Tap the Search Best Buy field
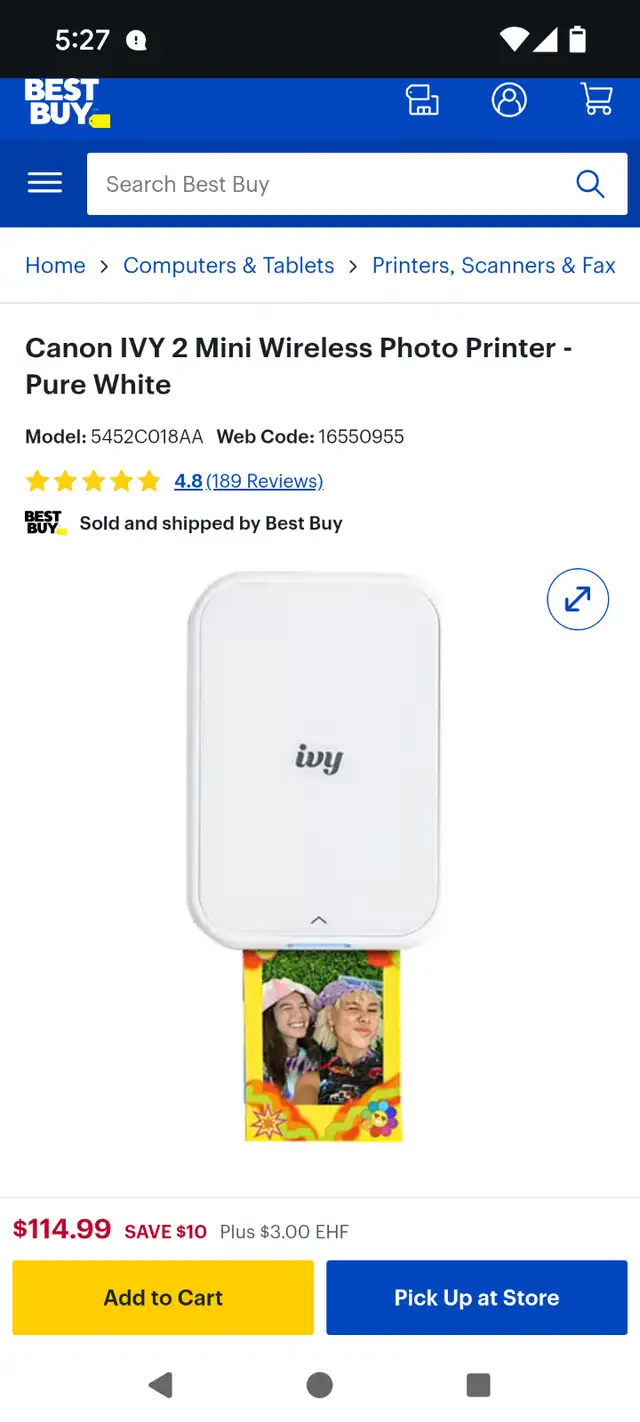 pos(330,184)
